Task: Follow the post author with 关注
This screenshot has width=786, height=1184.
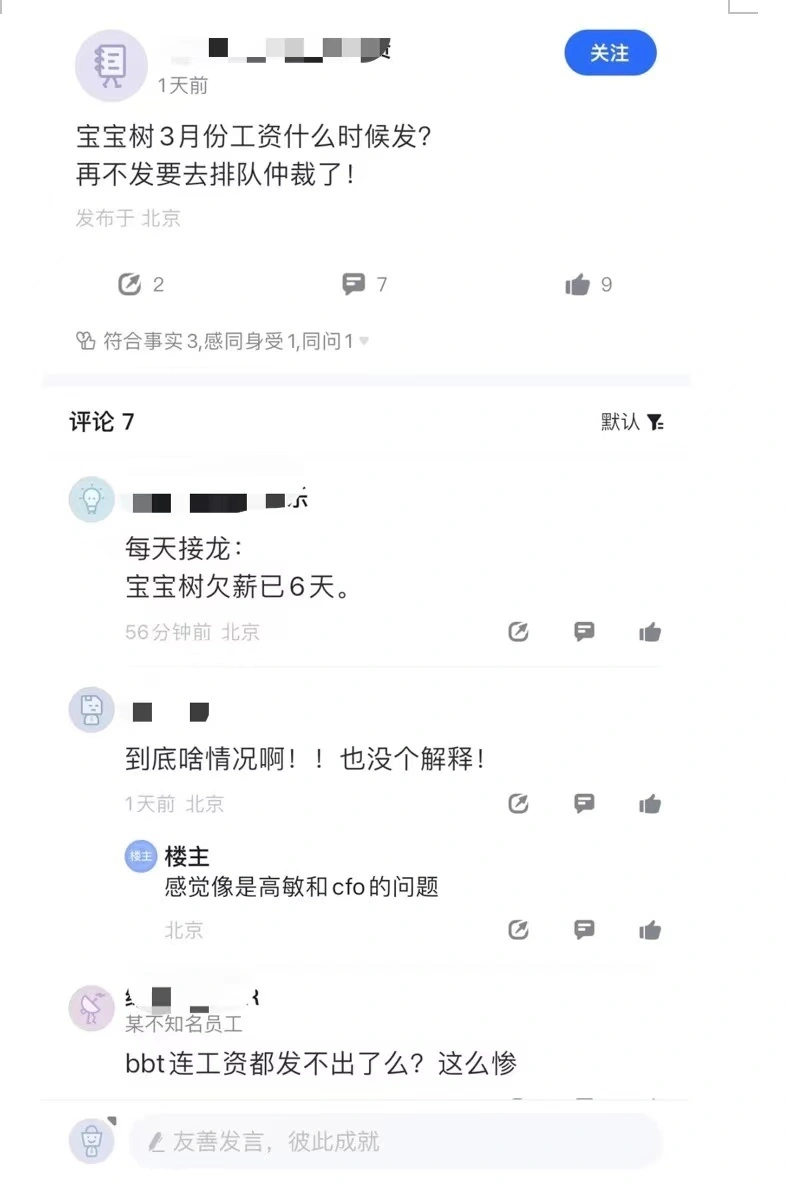Action: point(610,53)
